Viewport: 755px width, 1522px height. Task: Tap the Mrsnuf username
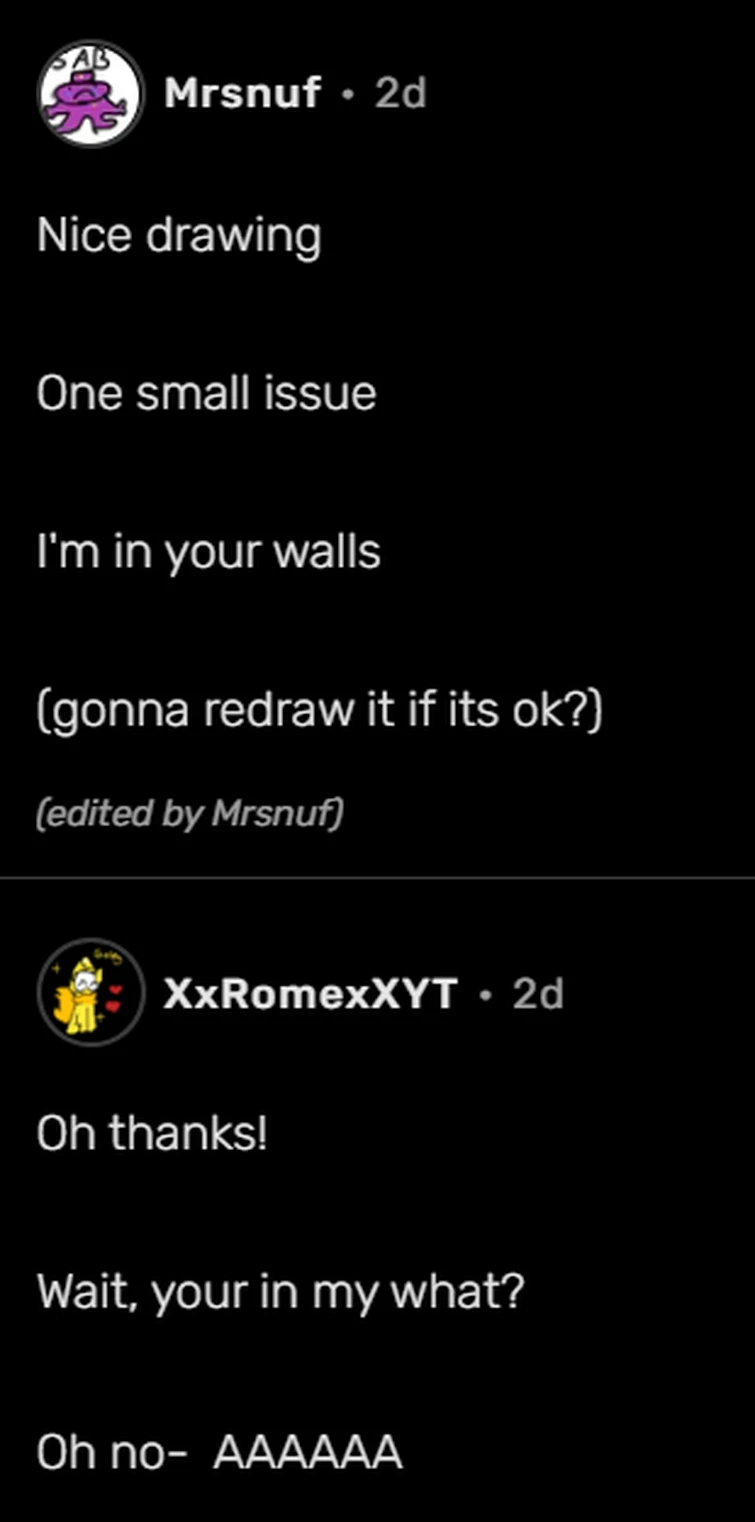pyautogui.click(x=242, y=93)
